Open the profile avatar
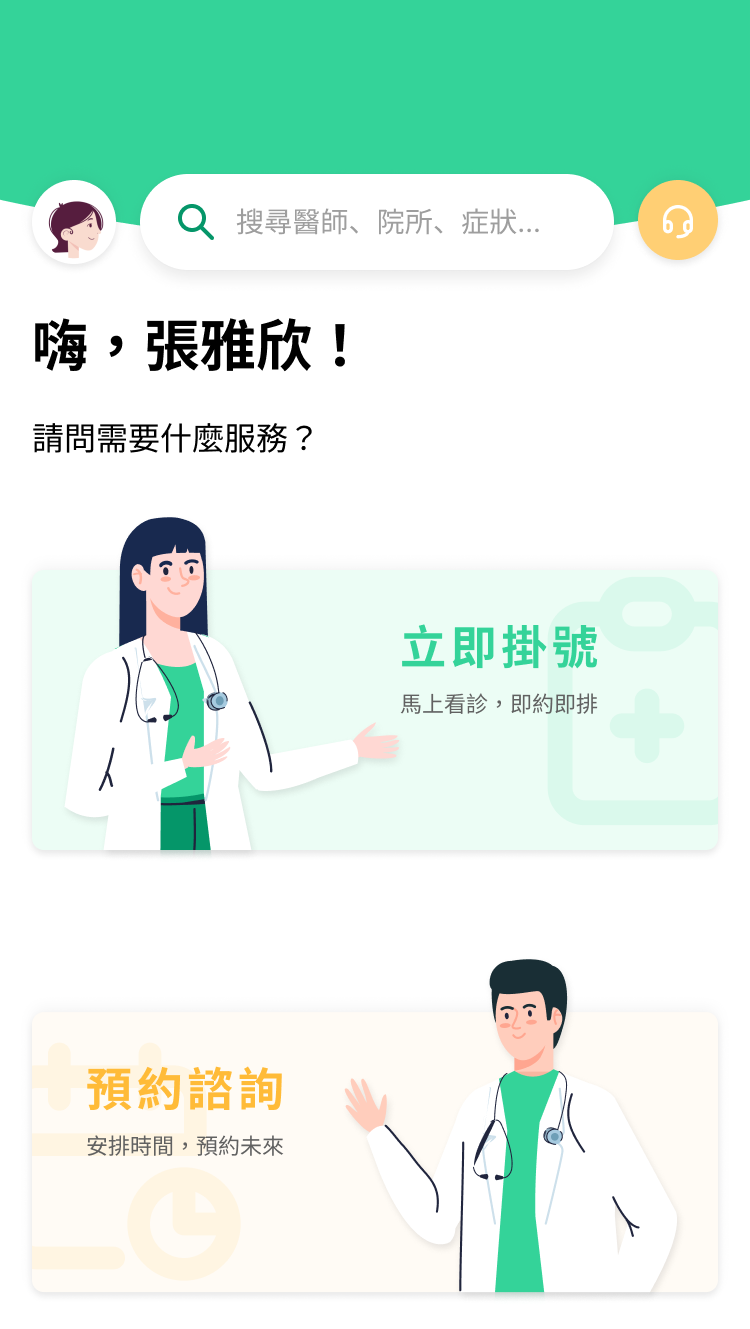Viewport: 750px width, 1329px height. pyautogui.click(x=74, y=223)
